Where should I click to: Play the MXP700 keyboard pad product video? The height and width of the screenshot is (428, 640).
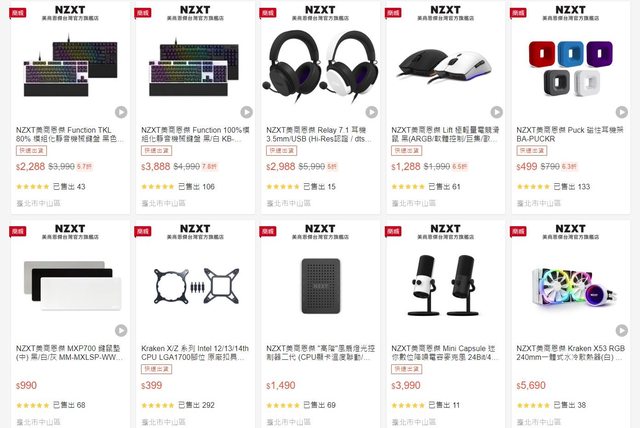coord(121,331)
